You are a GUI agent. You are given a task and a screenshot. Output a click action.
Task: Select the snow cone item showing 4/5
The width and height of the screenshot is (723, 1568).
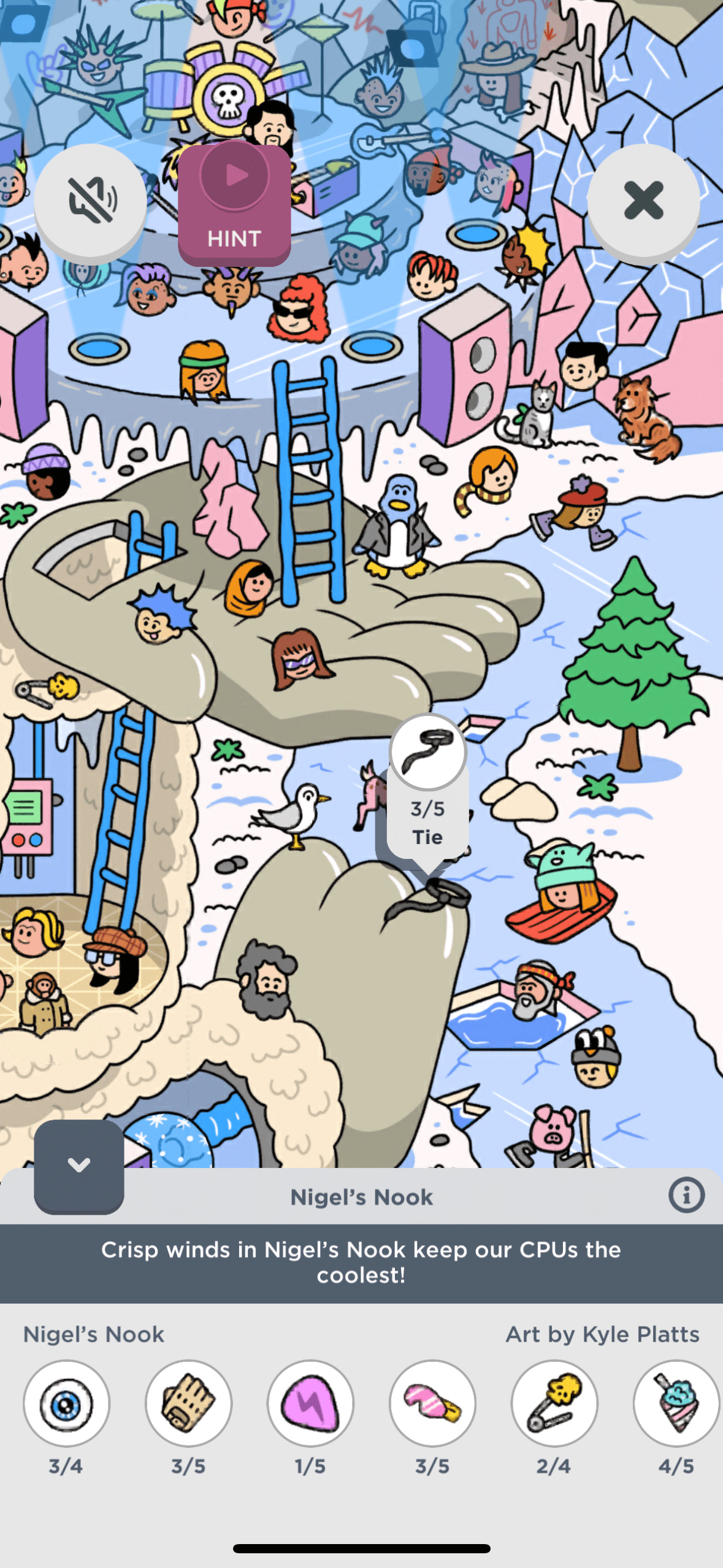pyautogui.click(x=676, y=1404)
